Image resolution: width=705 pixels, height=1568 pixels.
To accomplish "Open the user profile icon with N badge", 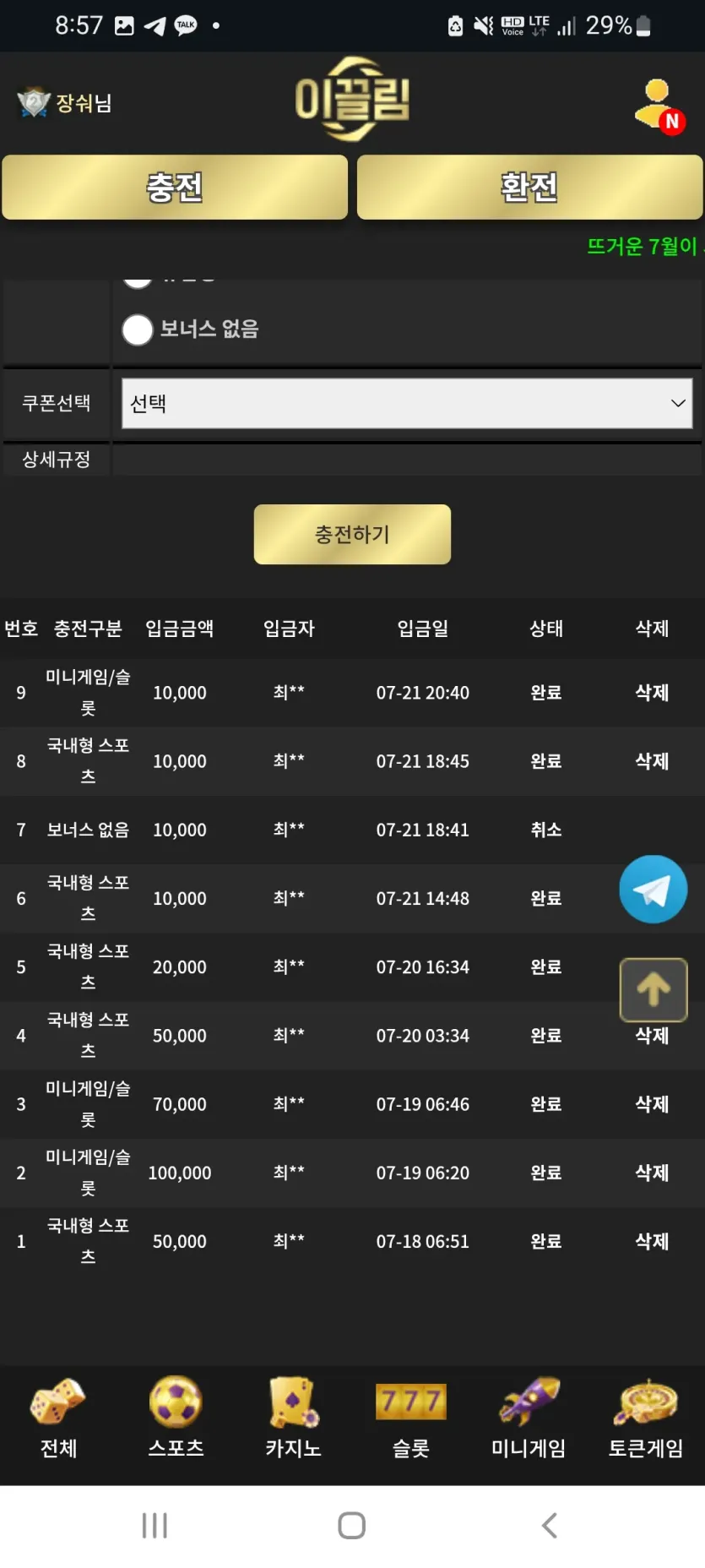I will coord(659,106).
